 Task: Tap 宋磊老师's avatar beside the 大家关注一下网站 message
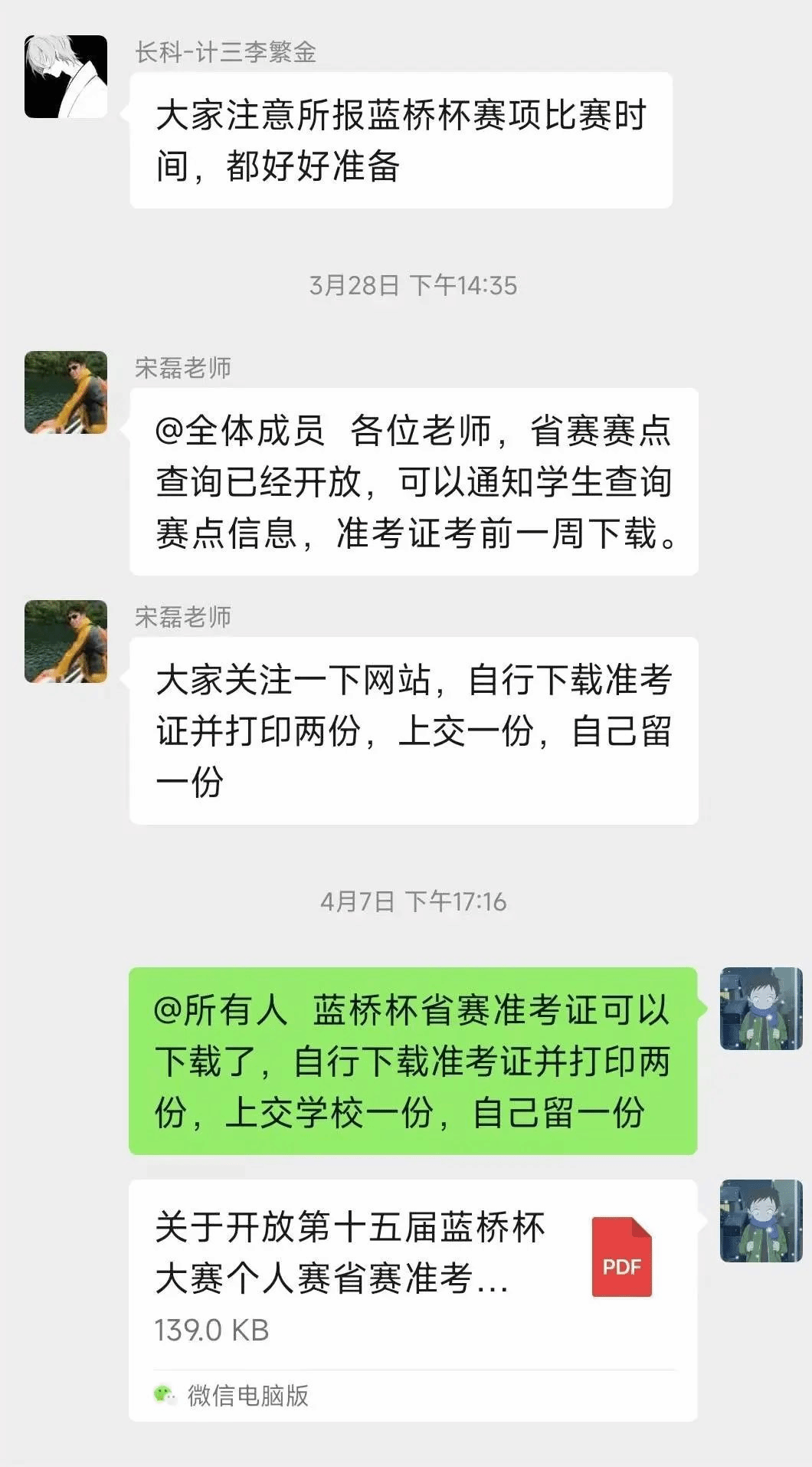pyautogui.click(x=66, y=642)
